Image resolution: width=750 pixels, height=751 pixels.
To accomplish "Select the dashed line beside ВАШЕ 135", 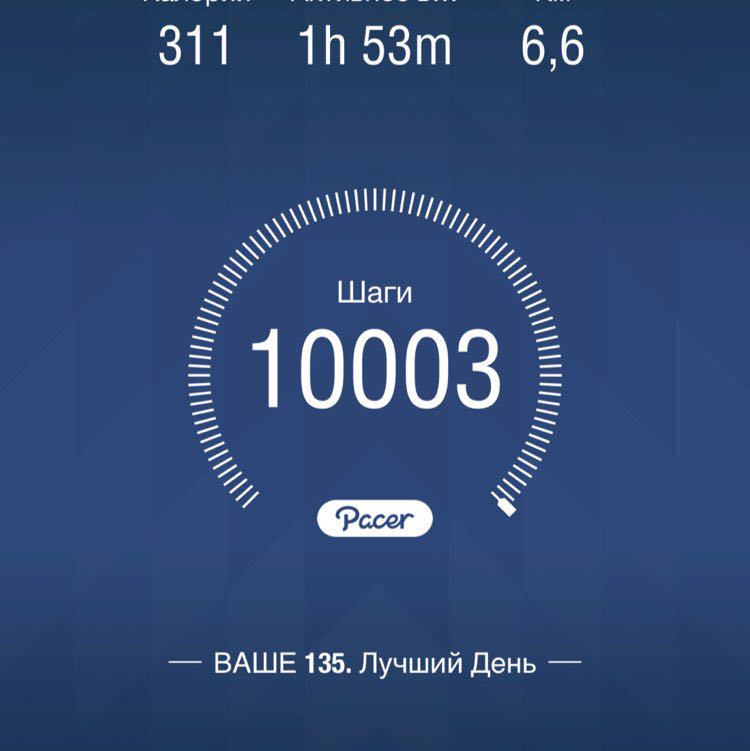I will pyautogui.click(x=186, y=659).
